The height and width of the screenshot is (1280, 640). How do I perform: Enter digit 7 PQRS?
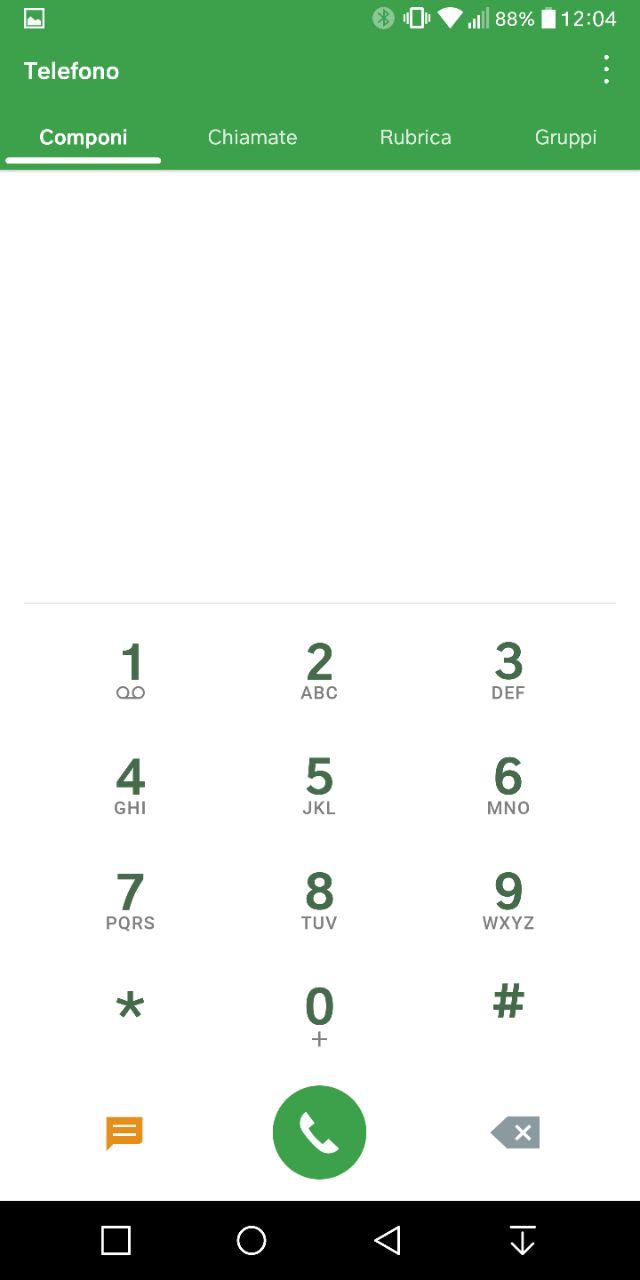tap(130, 901)
